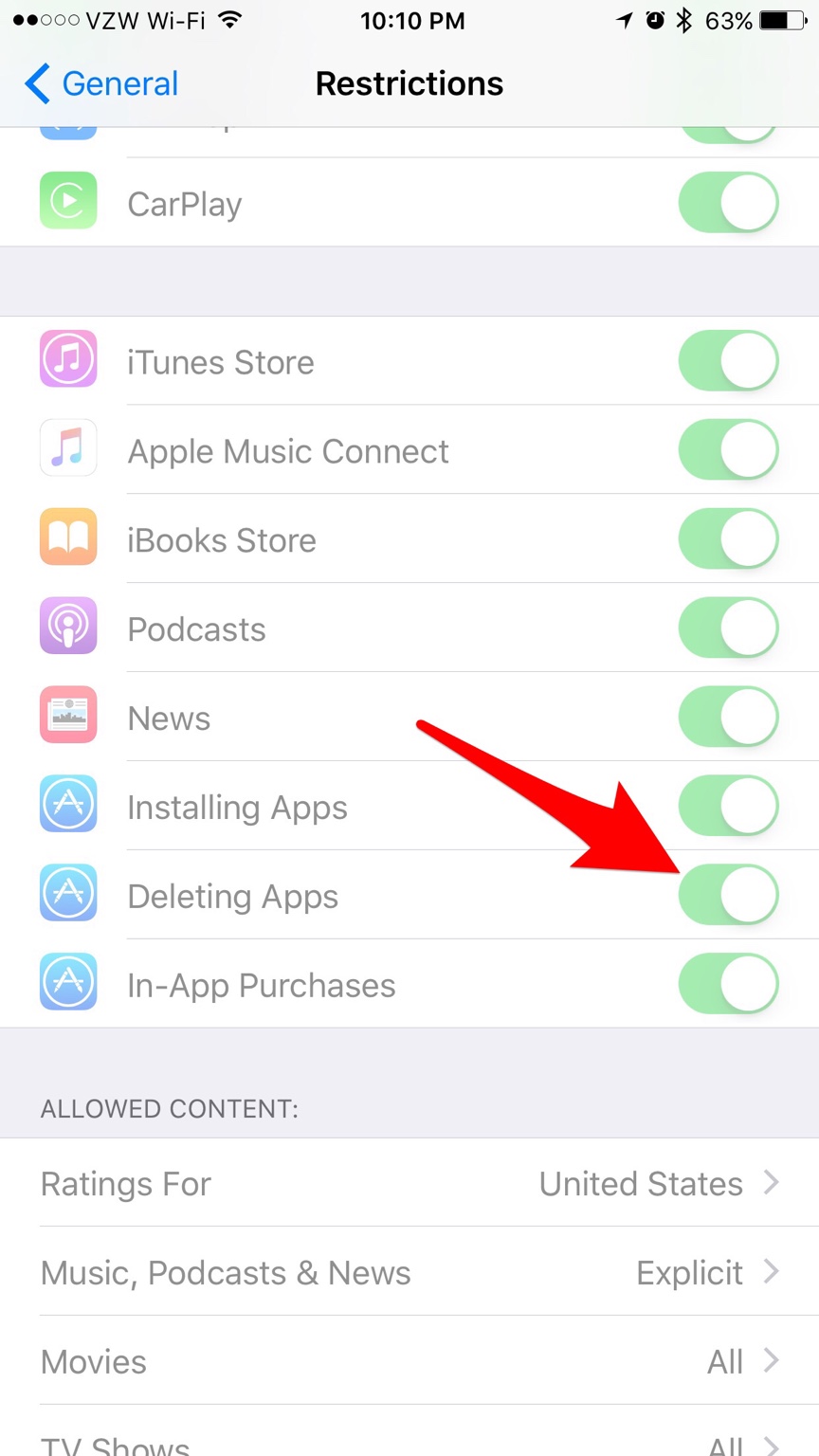This screenshot has width=819, height=1456.
Task: Turn off the Installing Apps switch
Action: coord(728,805)
